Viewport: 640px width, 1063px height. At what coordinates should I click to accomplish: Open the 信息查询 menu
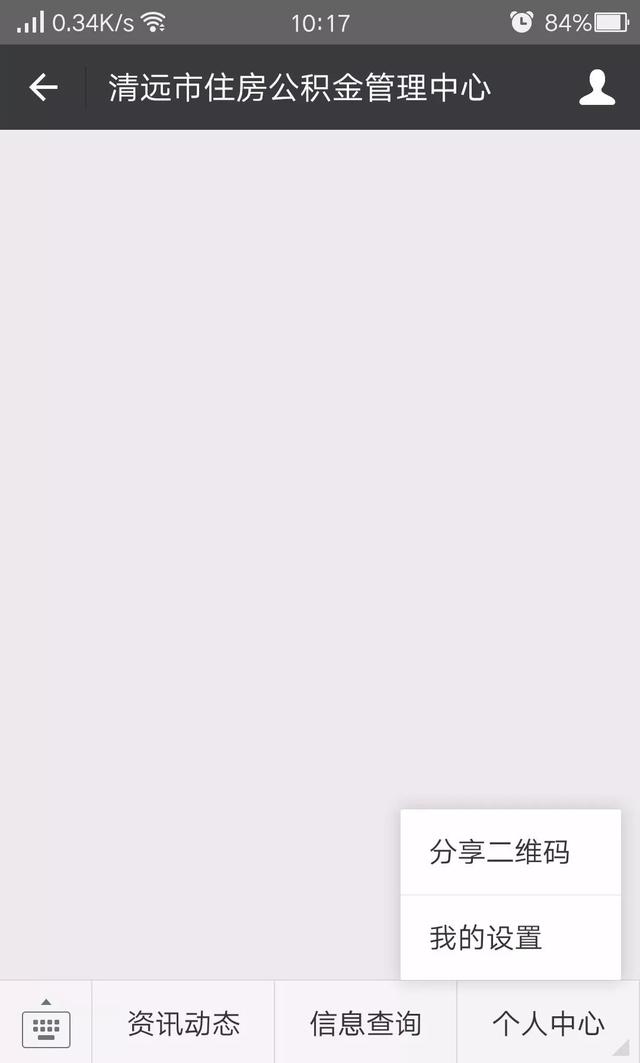(365, 1022)
